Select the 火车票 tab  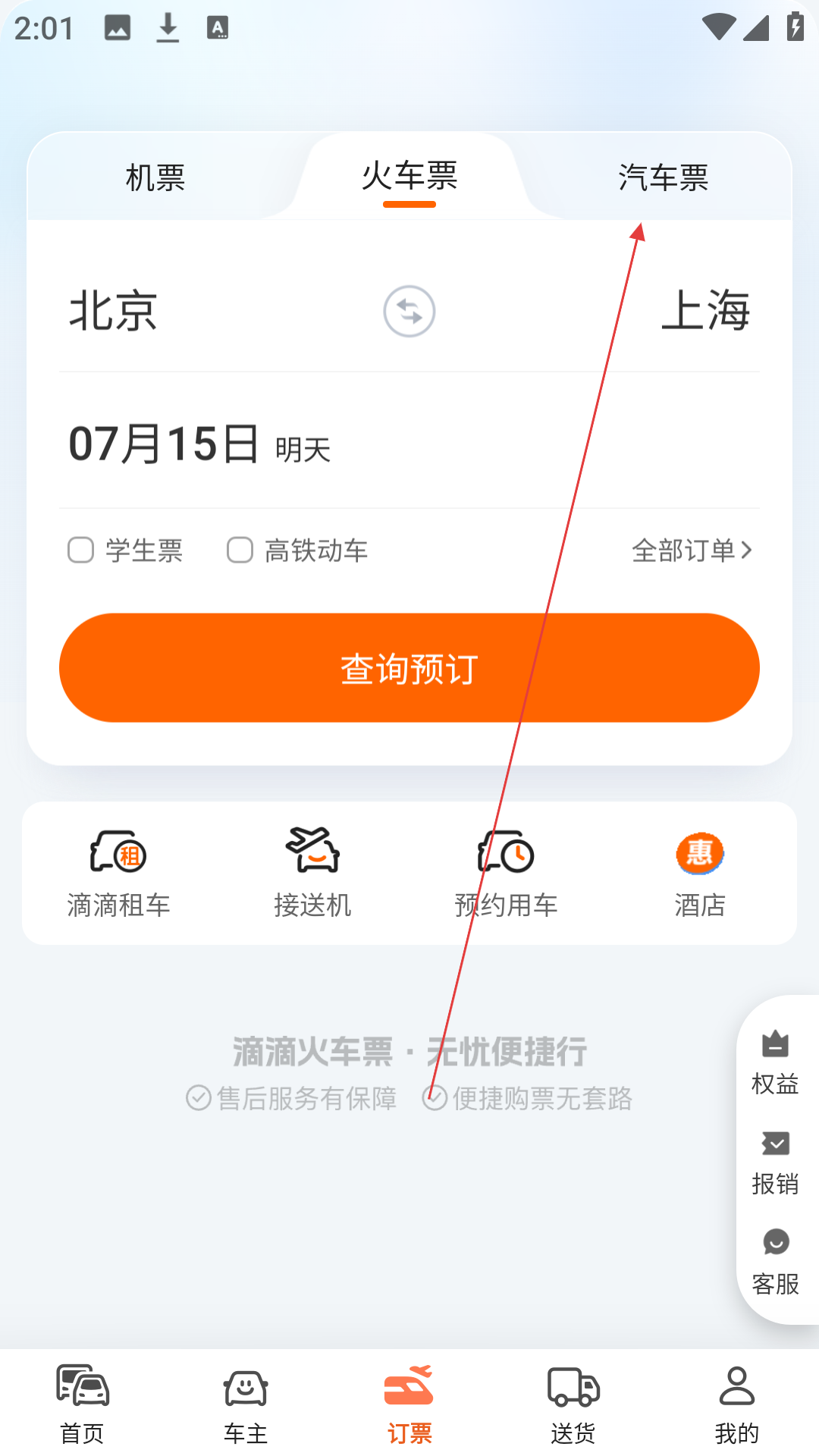coord(409,177)
